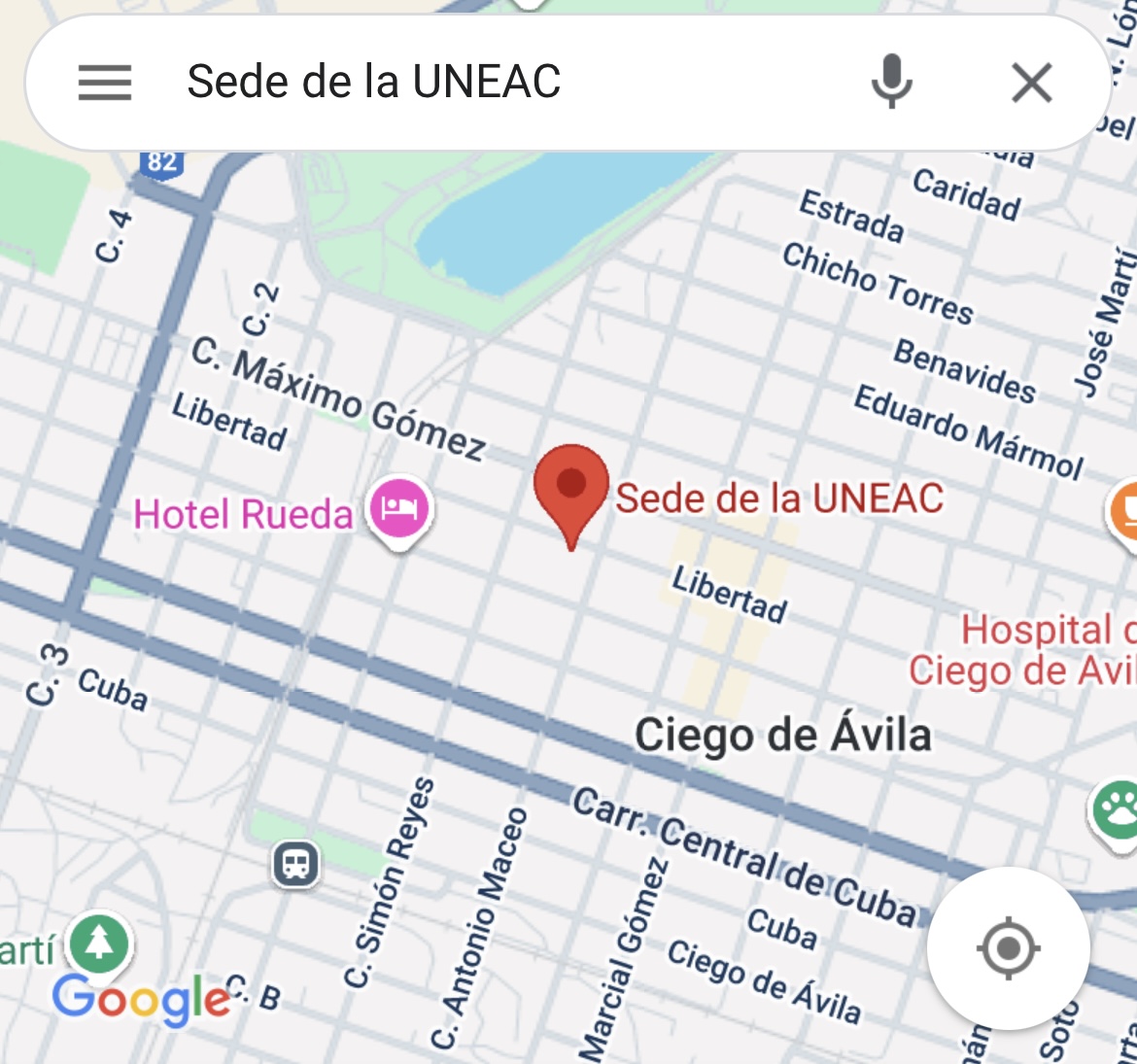Image resolution: width=1137 pixels, height=1064 pixels.
Task: Tap the paw print place marker
Action: (1118, 809)
